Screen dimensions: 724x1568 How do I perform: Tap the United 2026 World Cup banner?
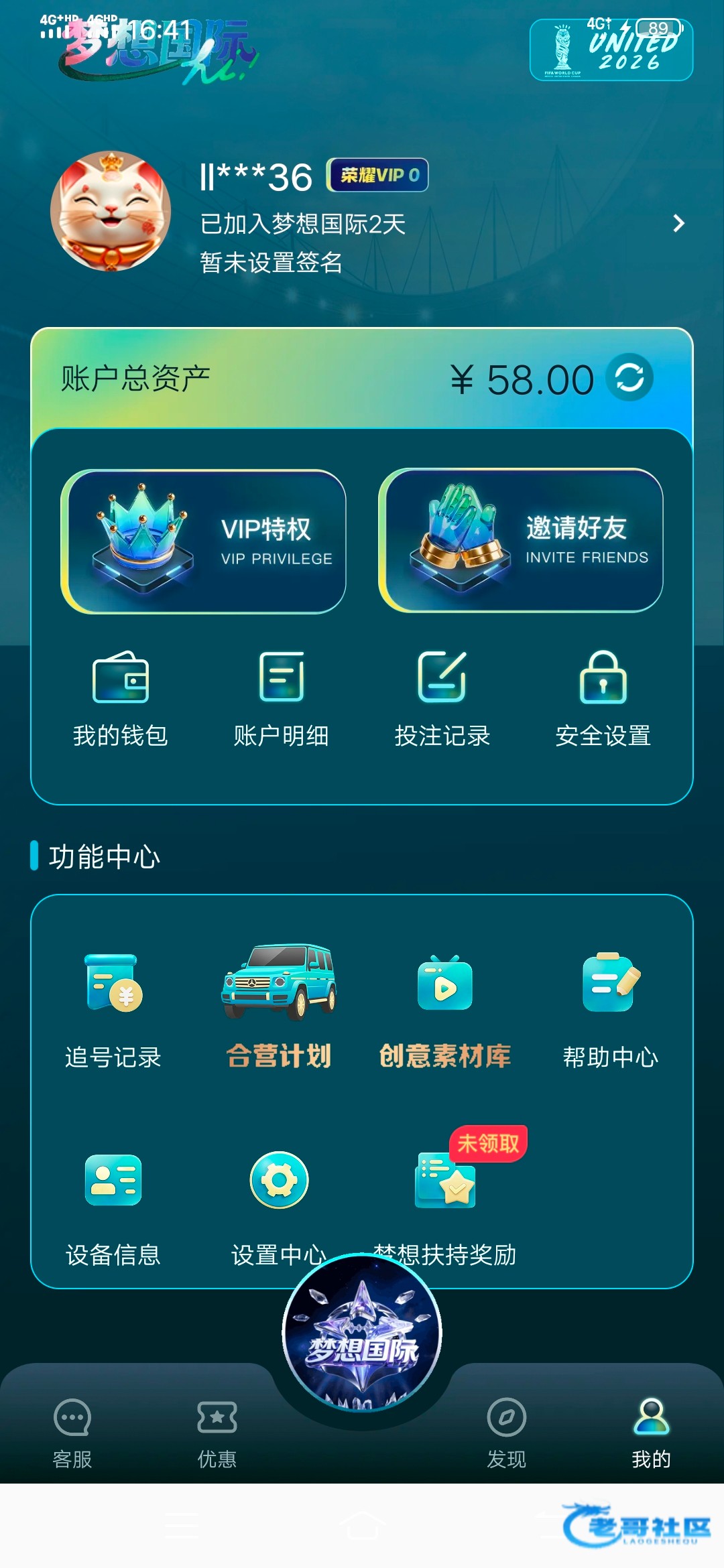(x=611, y=50)
